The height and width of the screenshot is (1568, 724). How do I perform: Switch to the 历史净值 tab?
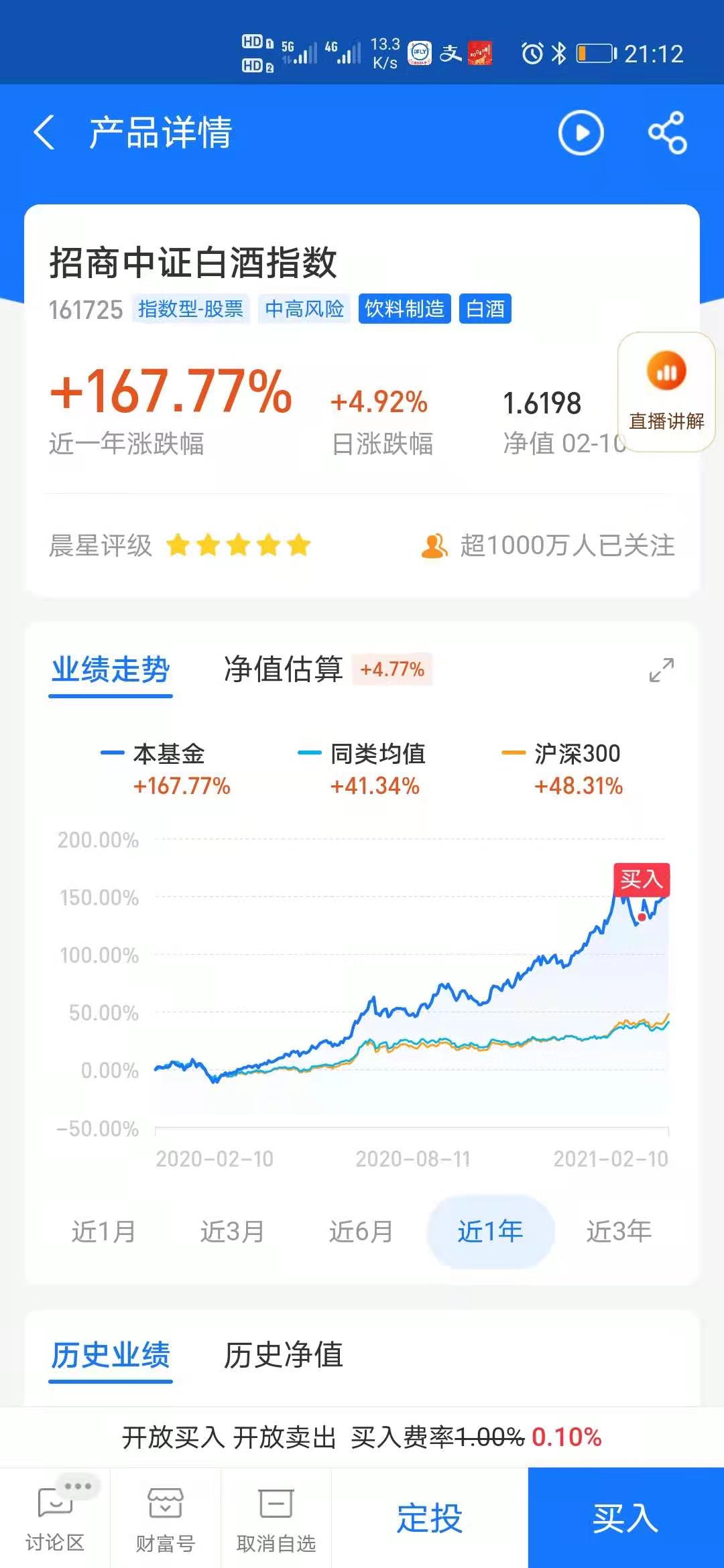[284, 1355]
